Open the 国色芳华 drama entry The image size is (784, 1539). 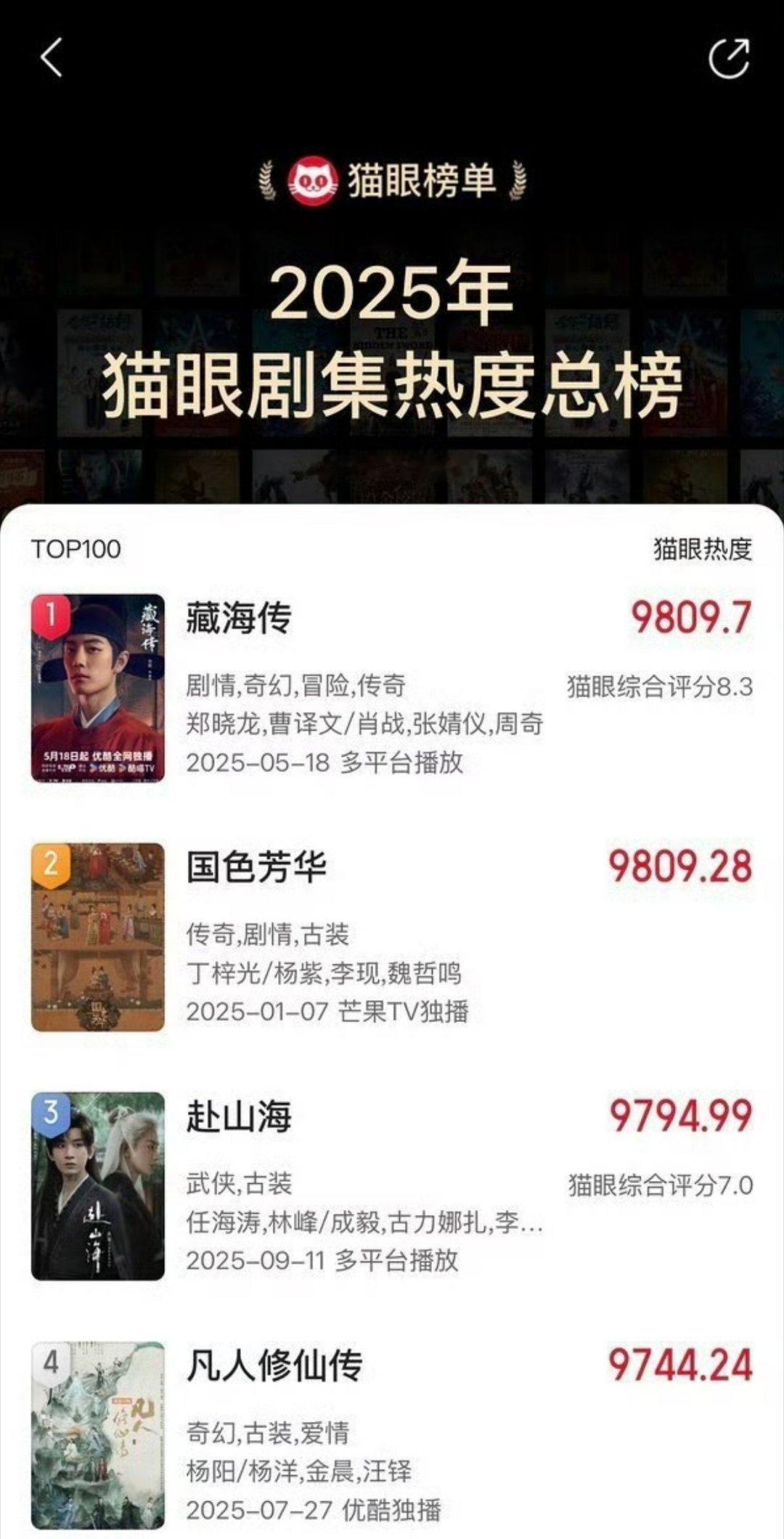pos(256,867)
